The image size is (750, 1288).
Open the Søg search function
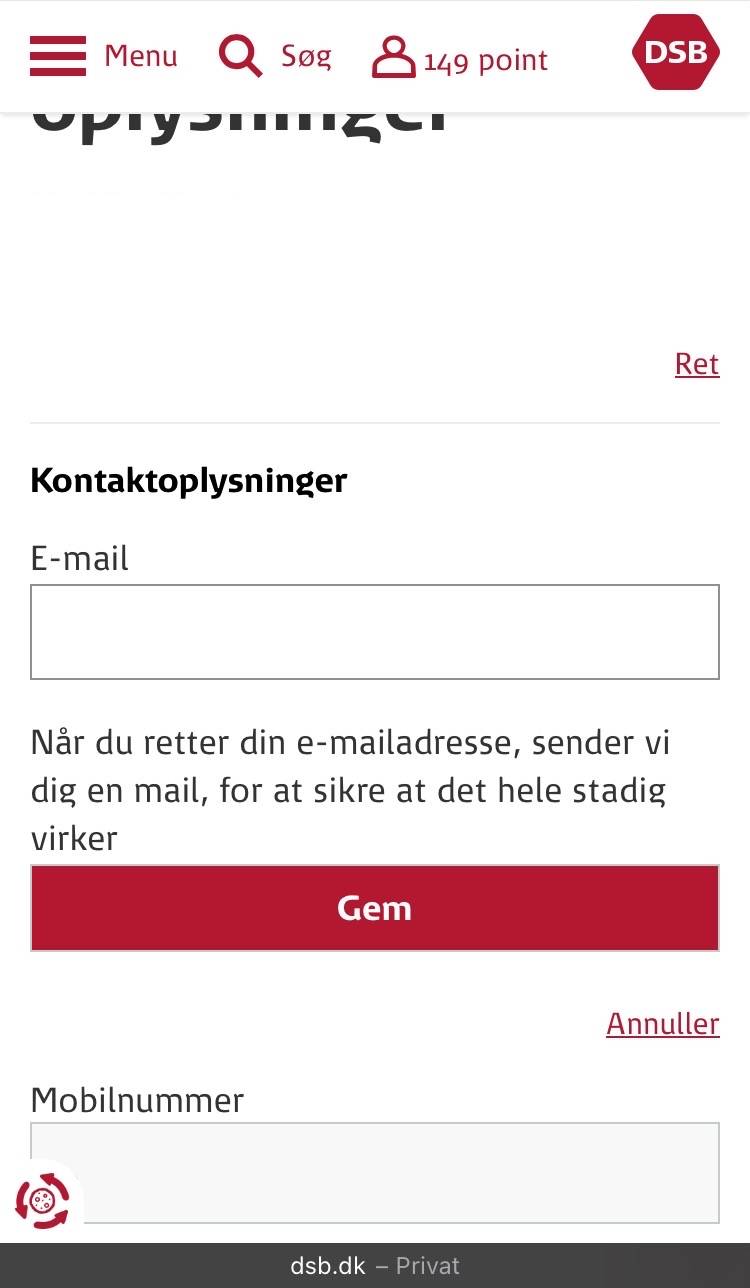275,55
